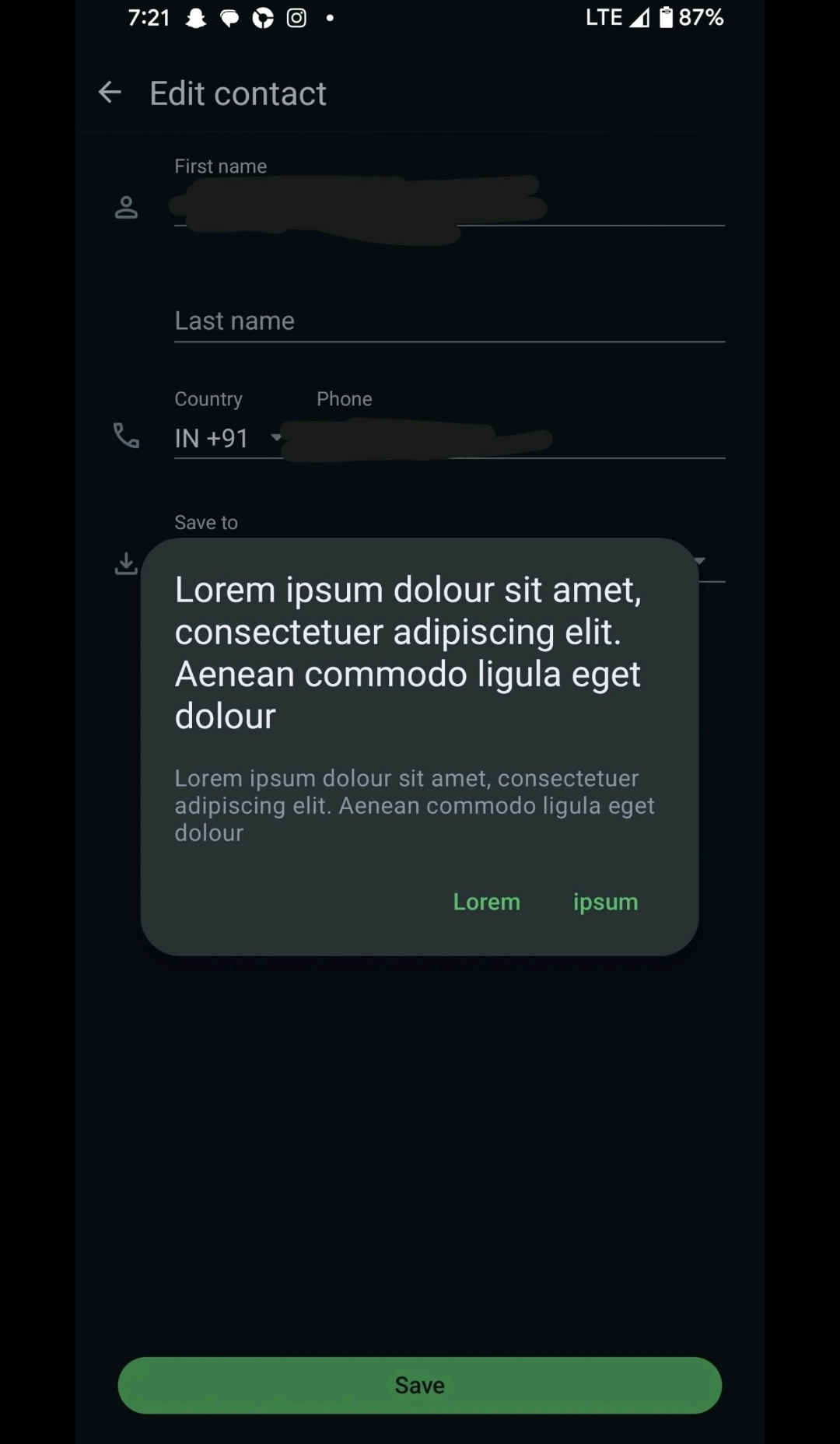
Task: Edit the Phone number field
Action: (x=513, y=439)
